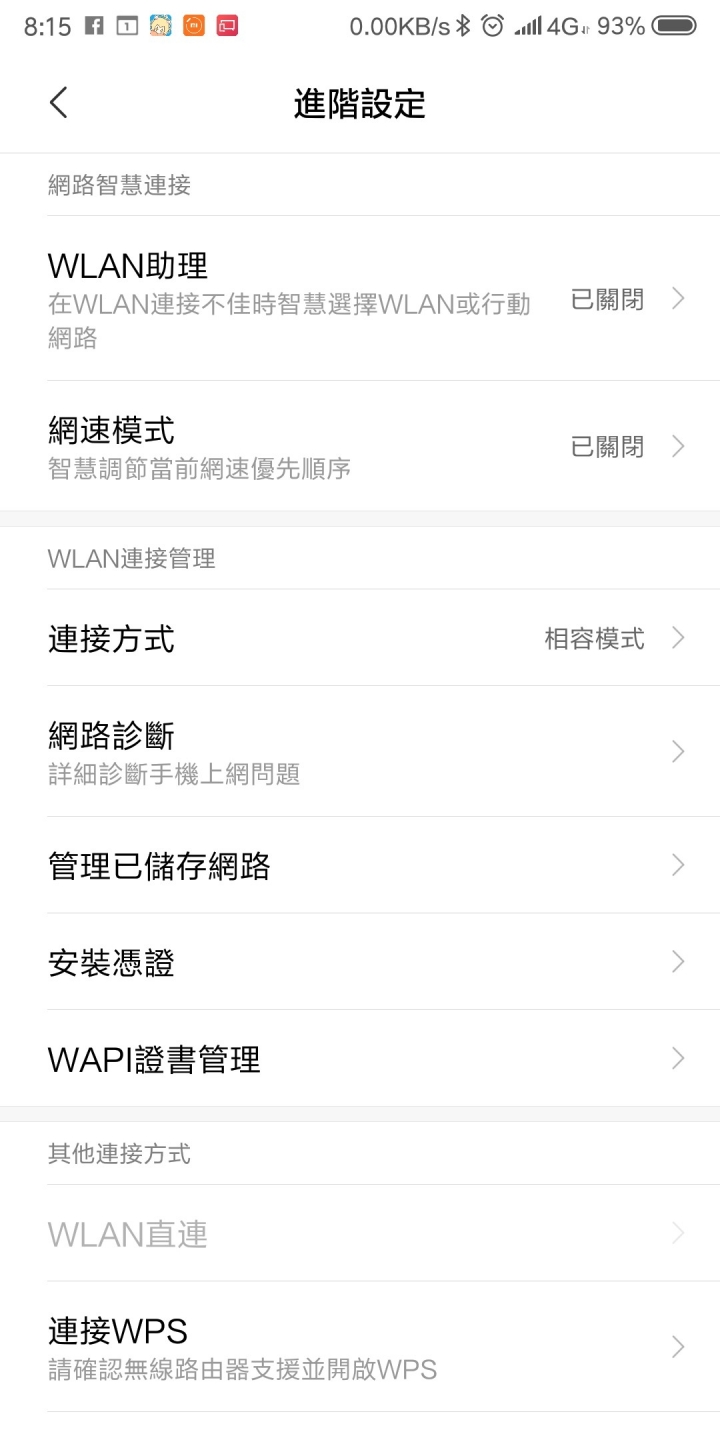Change 連接方式 connection mode

[x=360, y=638]
